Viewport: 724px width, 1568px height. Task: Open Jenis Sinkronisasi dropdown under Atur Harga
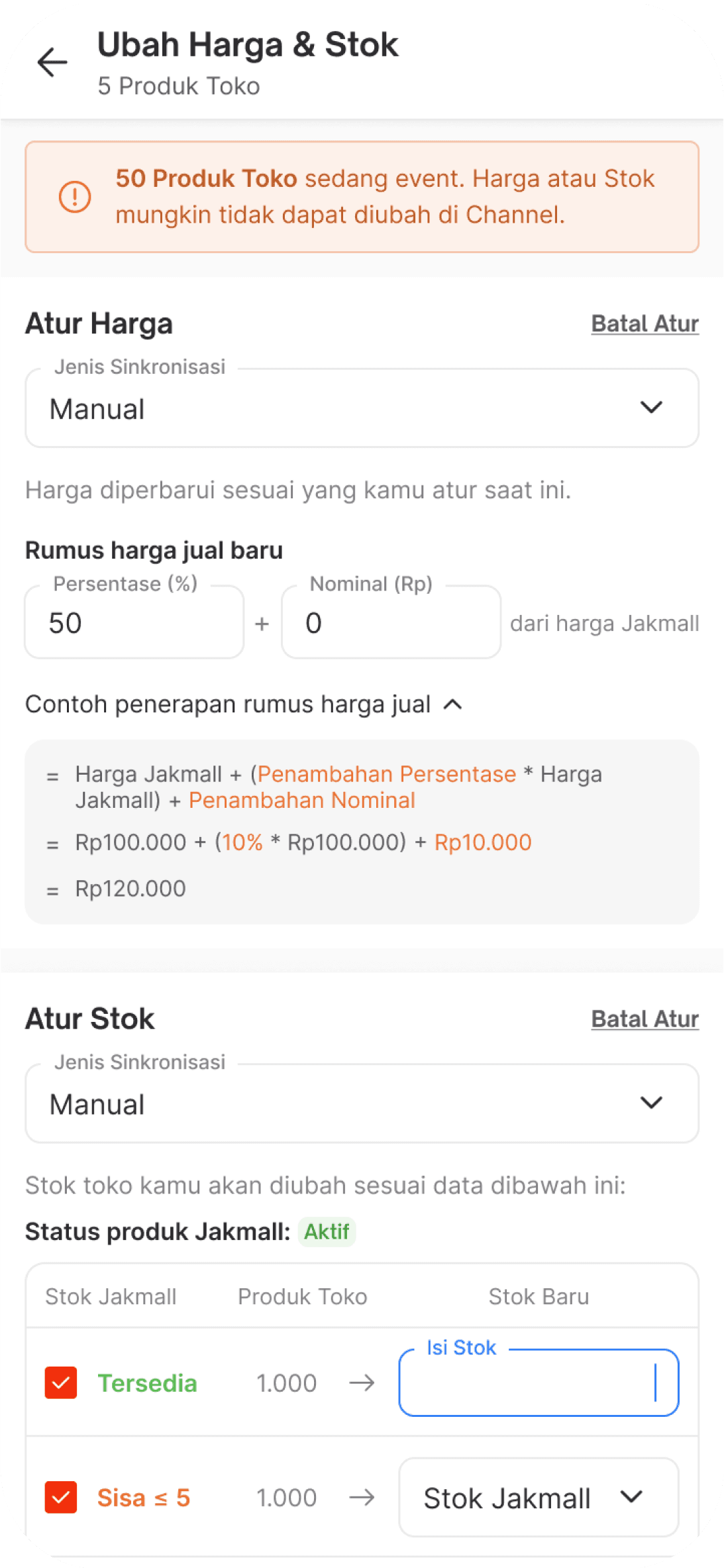362,408
